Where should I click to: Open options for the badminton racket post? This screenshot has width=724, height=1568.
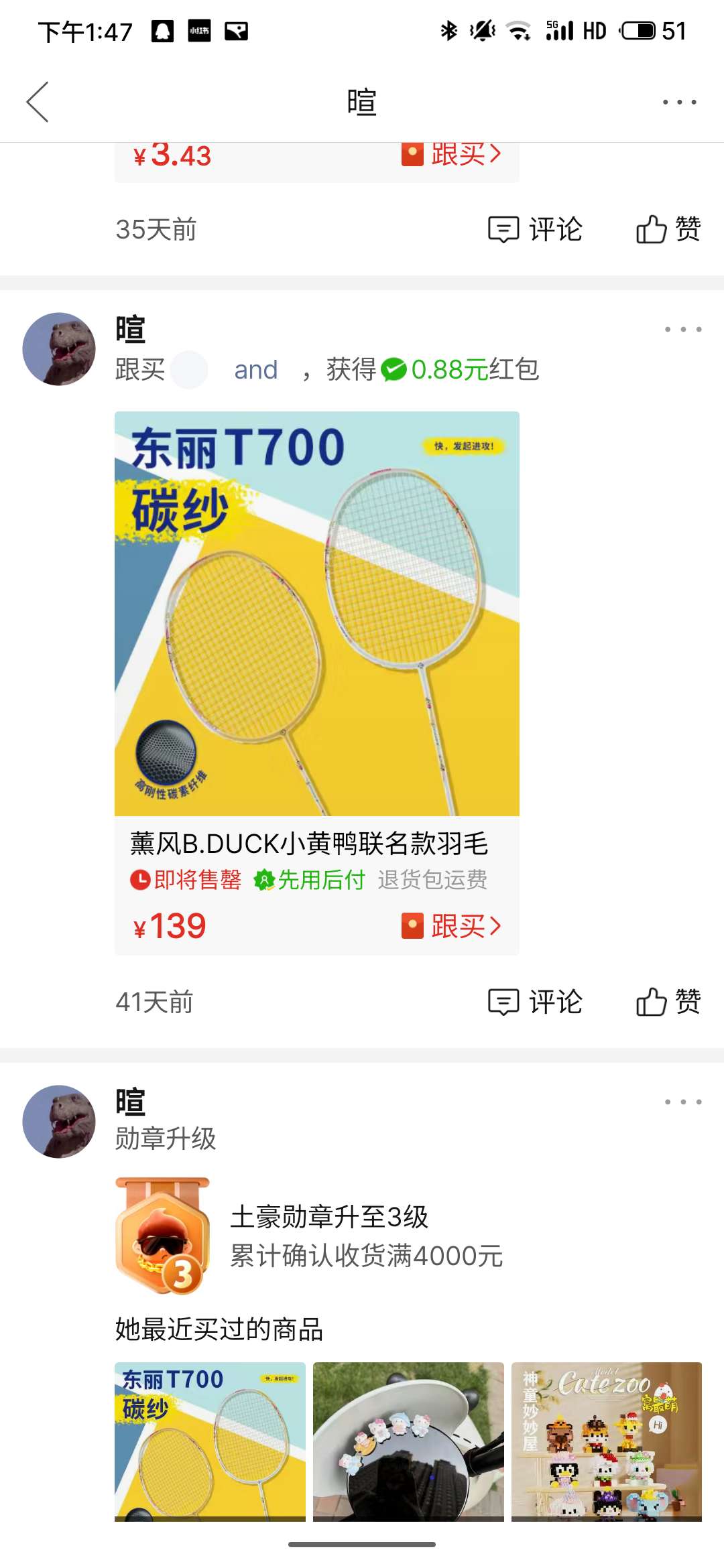682,329
